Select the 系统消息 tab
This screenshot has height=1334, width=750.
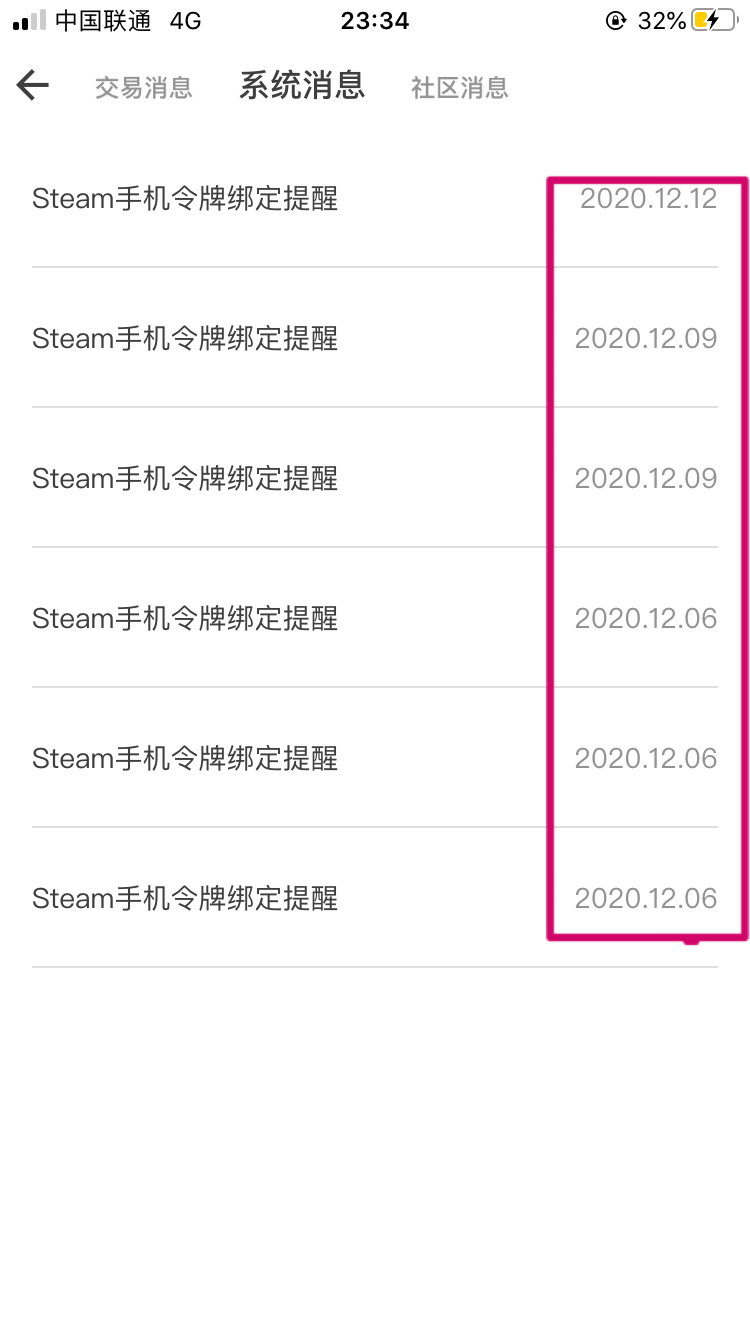[301, 86]
